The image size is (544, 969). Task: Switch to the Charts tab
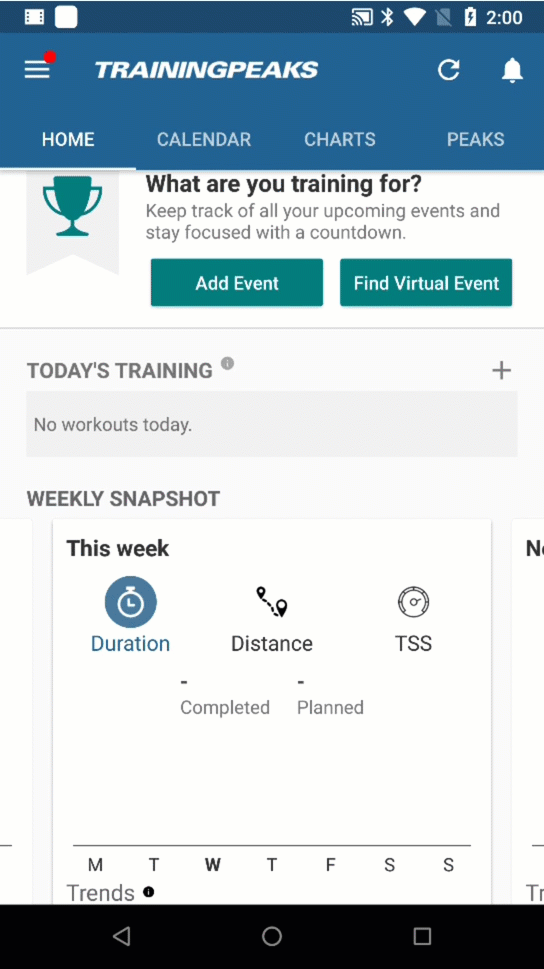coord(340,139)
